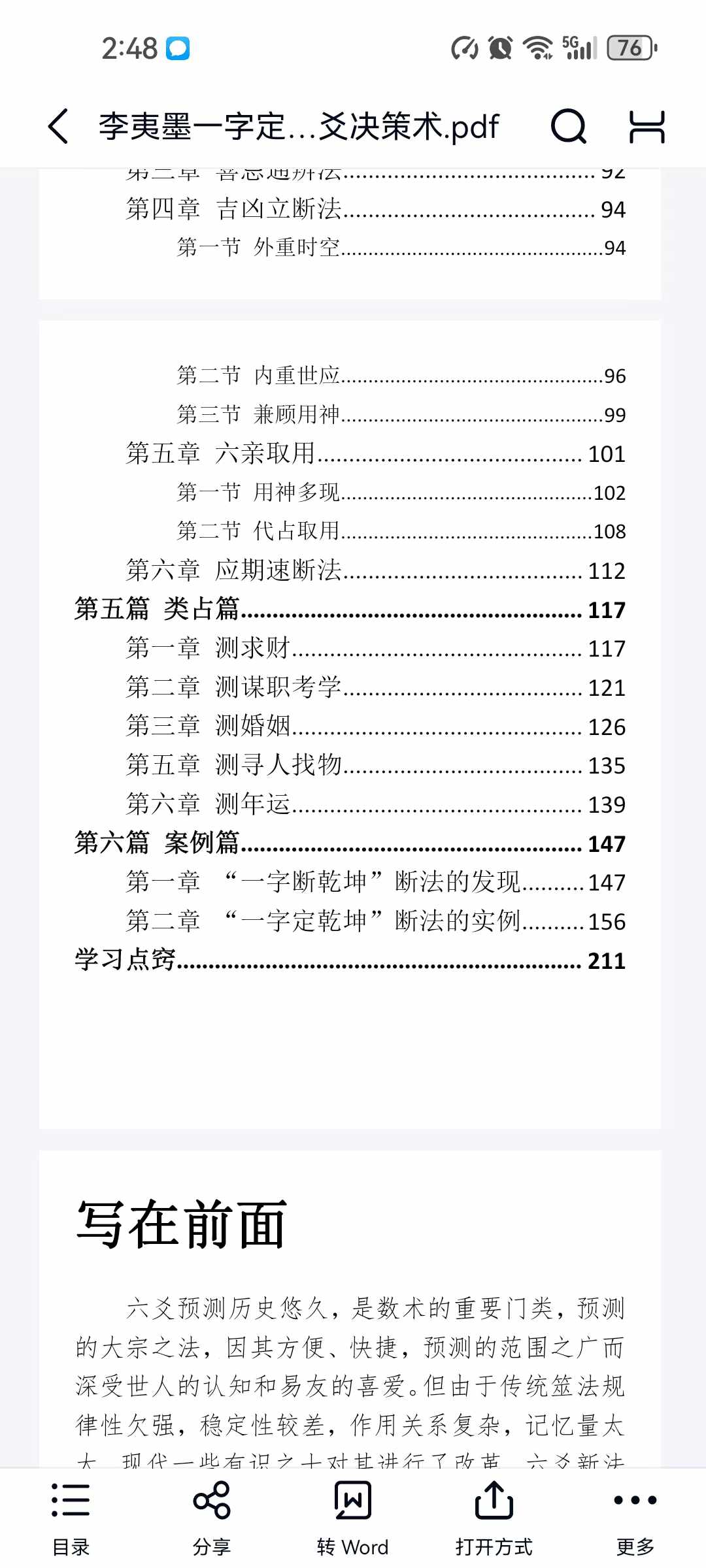Share this PDF via 分享

point(212,1518)
